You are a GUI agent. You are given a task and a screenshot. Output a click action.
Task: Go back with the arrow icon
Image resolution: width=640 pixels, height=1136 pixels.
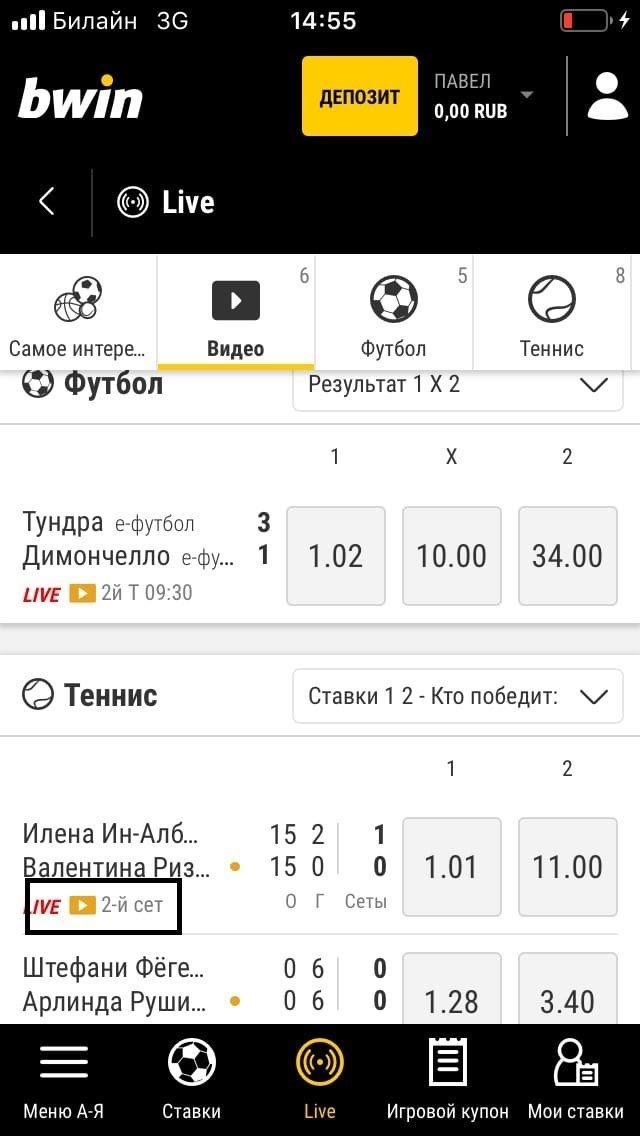pyautogui.click(x=46, y=202)
